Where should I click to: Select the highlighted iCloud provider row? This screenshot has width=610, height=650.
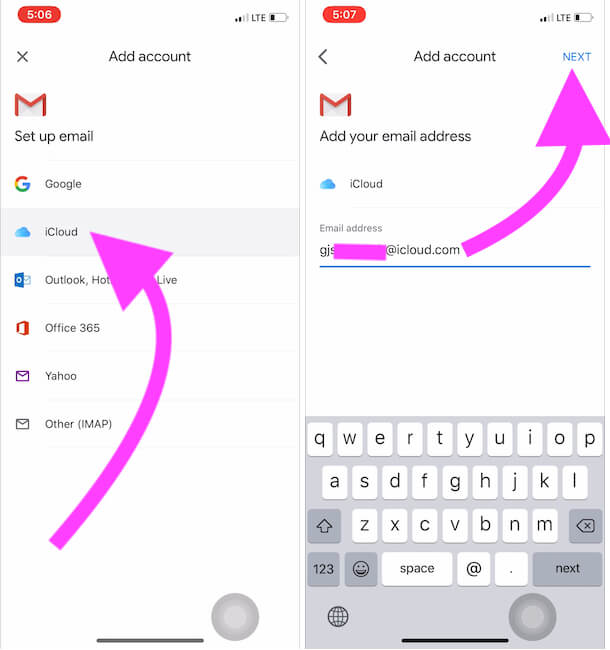150,232
